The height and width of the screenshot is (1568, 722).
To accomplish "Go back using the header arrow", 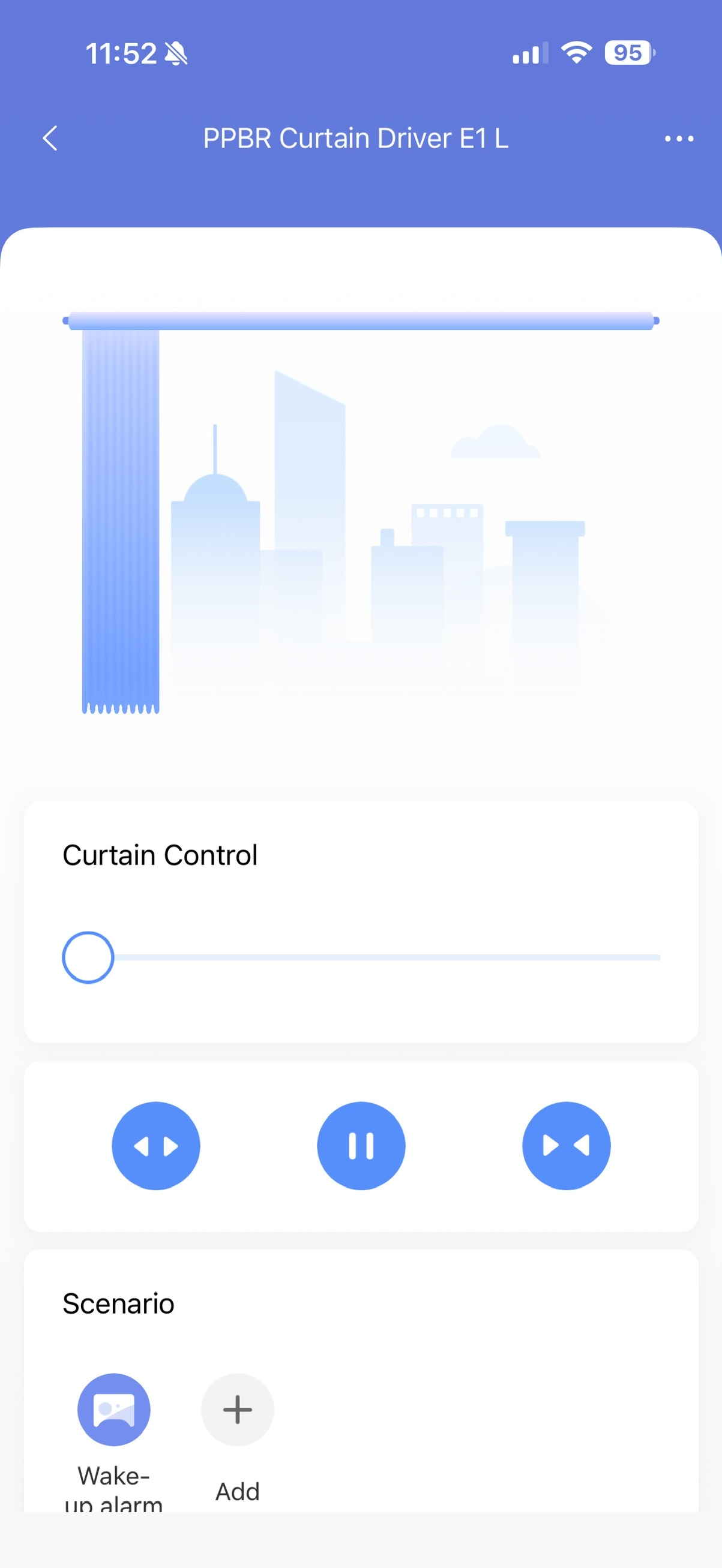I will pyautogui.click(x=50, y=138).
